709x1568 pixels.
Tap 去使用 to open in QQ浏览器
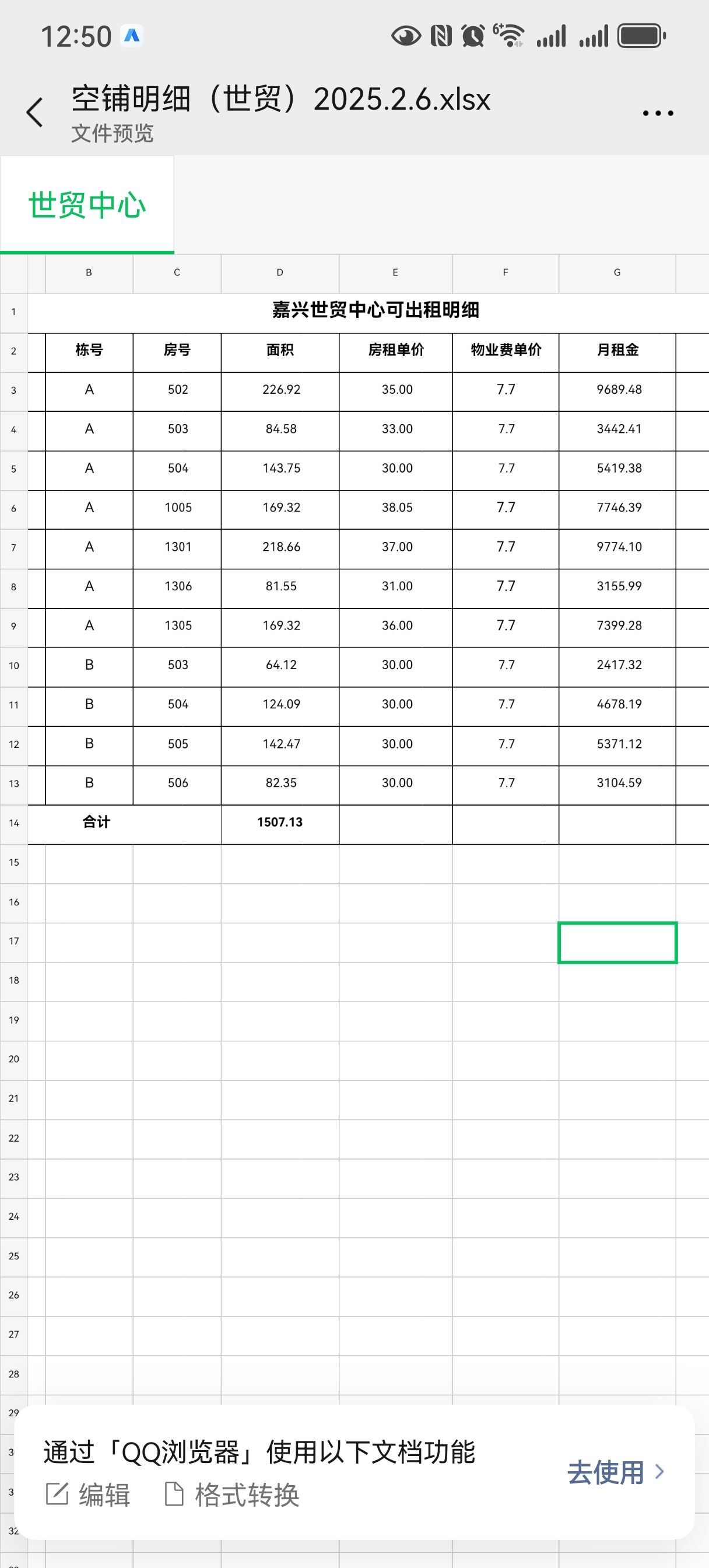tap(615, 1473)
